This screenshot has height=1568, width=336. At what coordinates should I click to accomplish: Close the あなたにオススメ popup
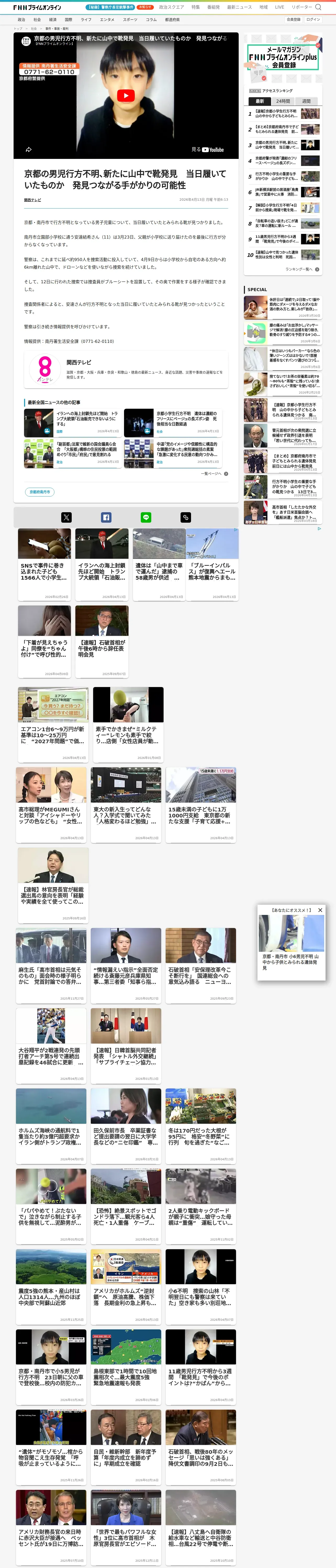[x=320, y=910]
